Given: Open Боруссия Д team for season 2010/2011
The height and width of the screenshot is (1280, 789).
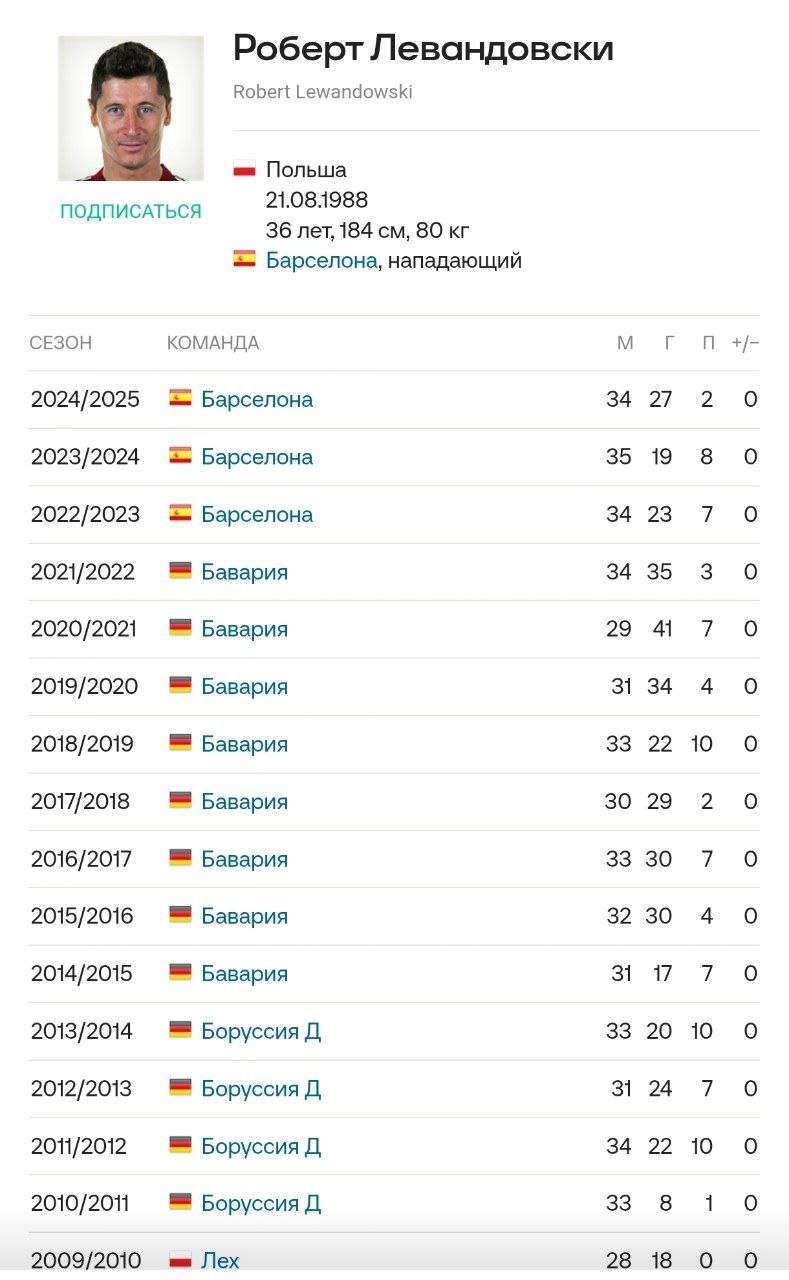Looking at the screenshot, I should click(x=261, y=1203).
